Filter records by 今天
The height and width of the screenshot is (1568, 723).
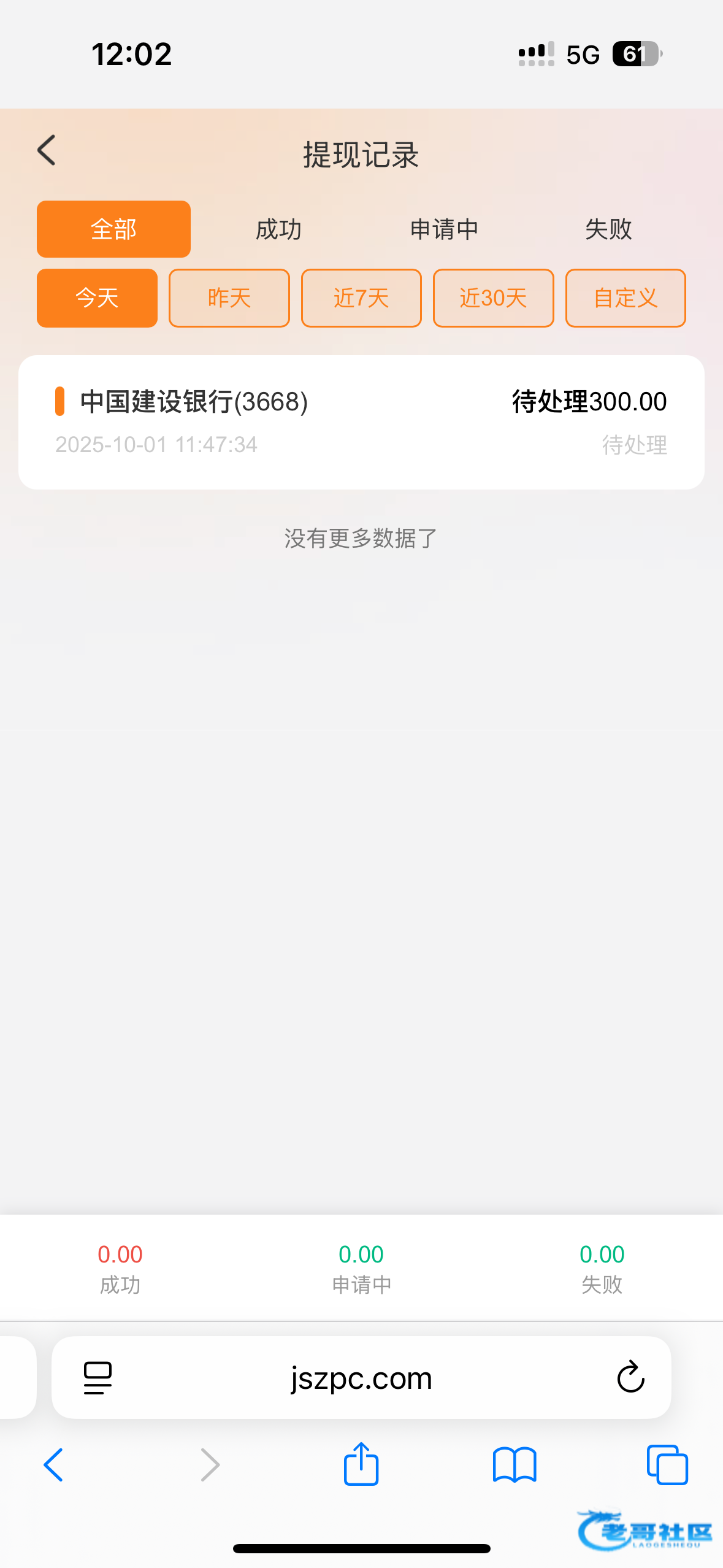point(97,298)
